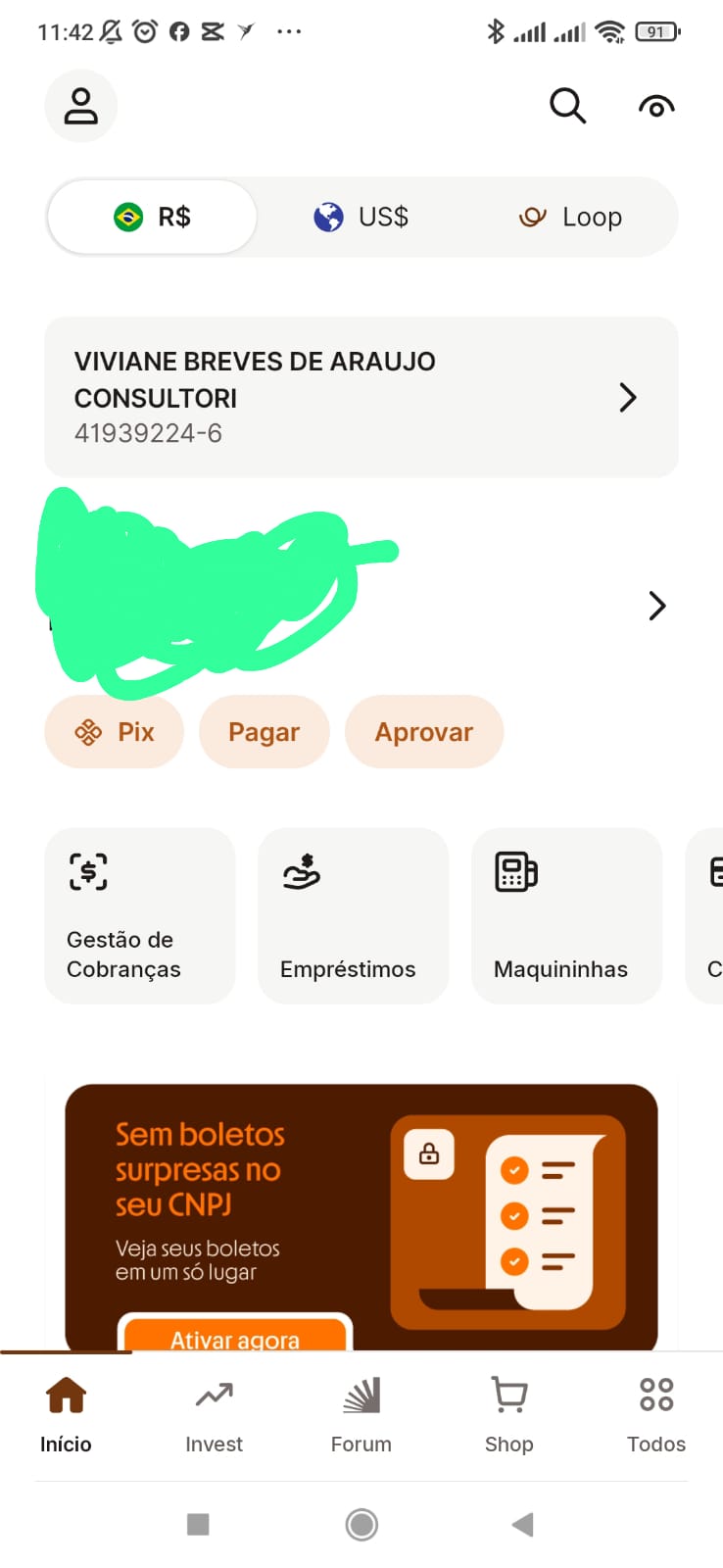Open the search magnifier
Screen dimensions: 723x1568
[x=567, y=105]
